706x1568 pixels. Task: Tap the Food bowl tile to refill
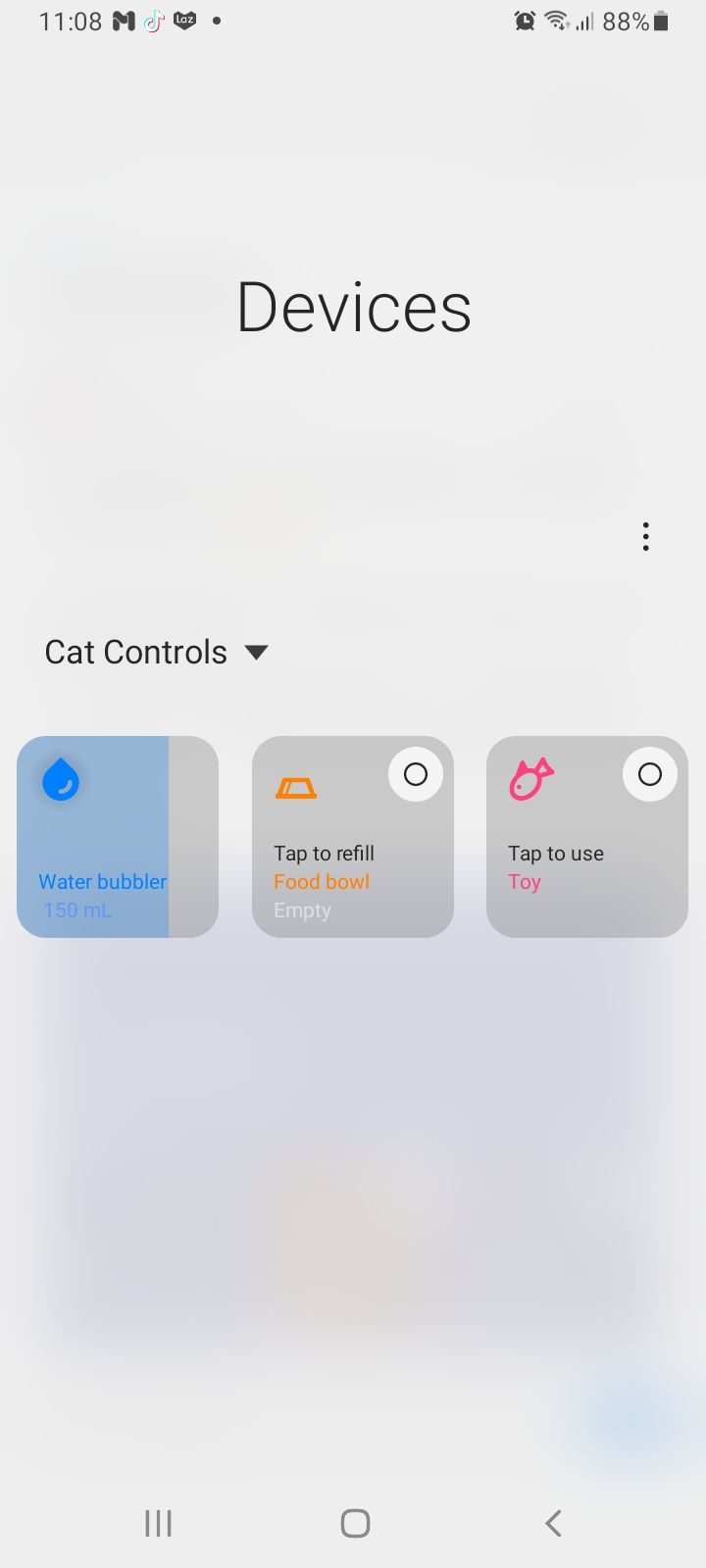(x=352, y=836)
